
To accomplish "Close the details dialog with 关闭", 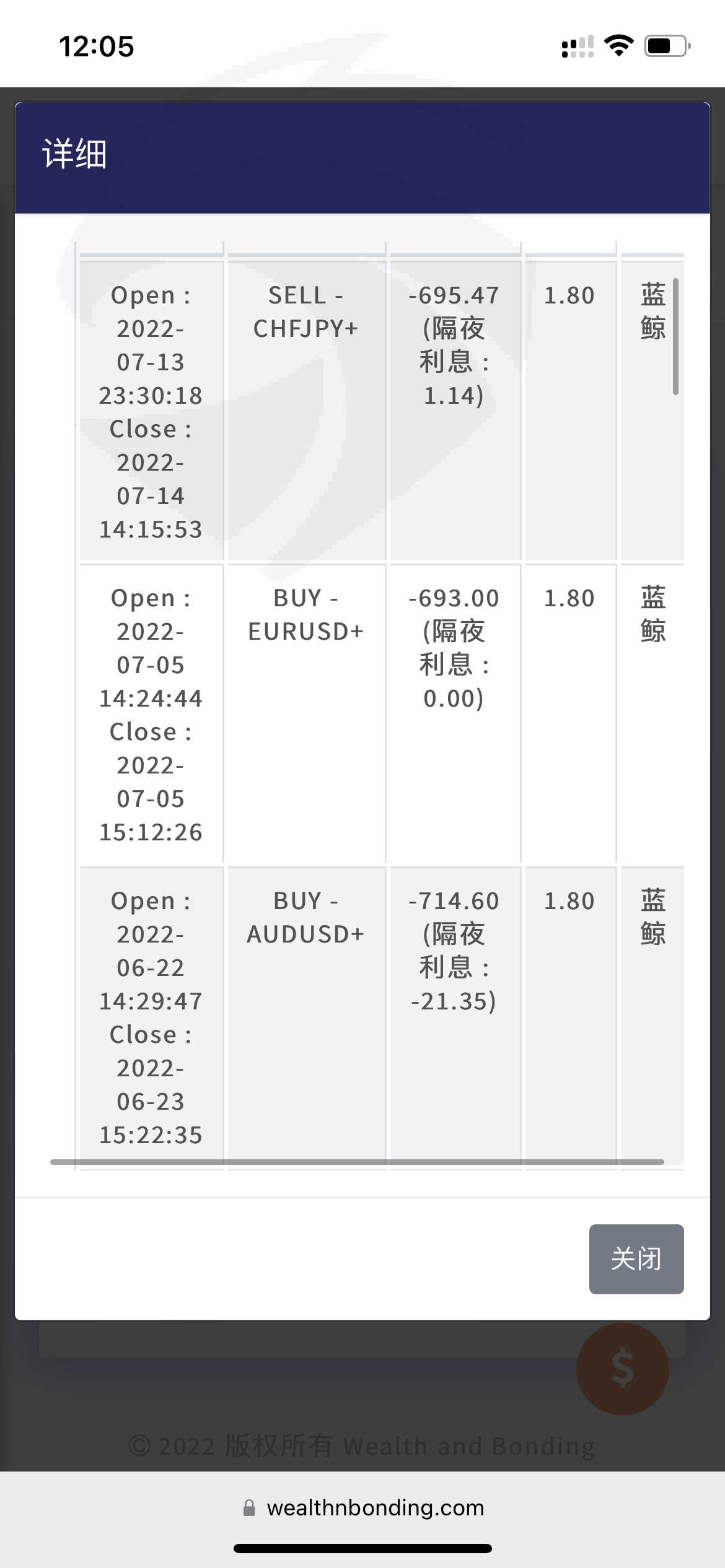I will pos(636,1259).
